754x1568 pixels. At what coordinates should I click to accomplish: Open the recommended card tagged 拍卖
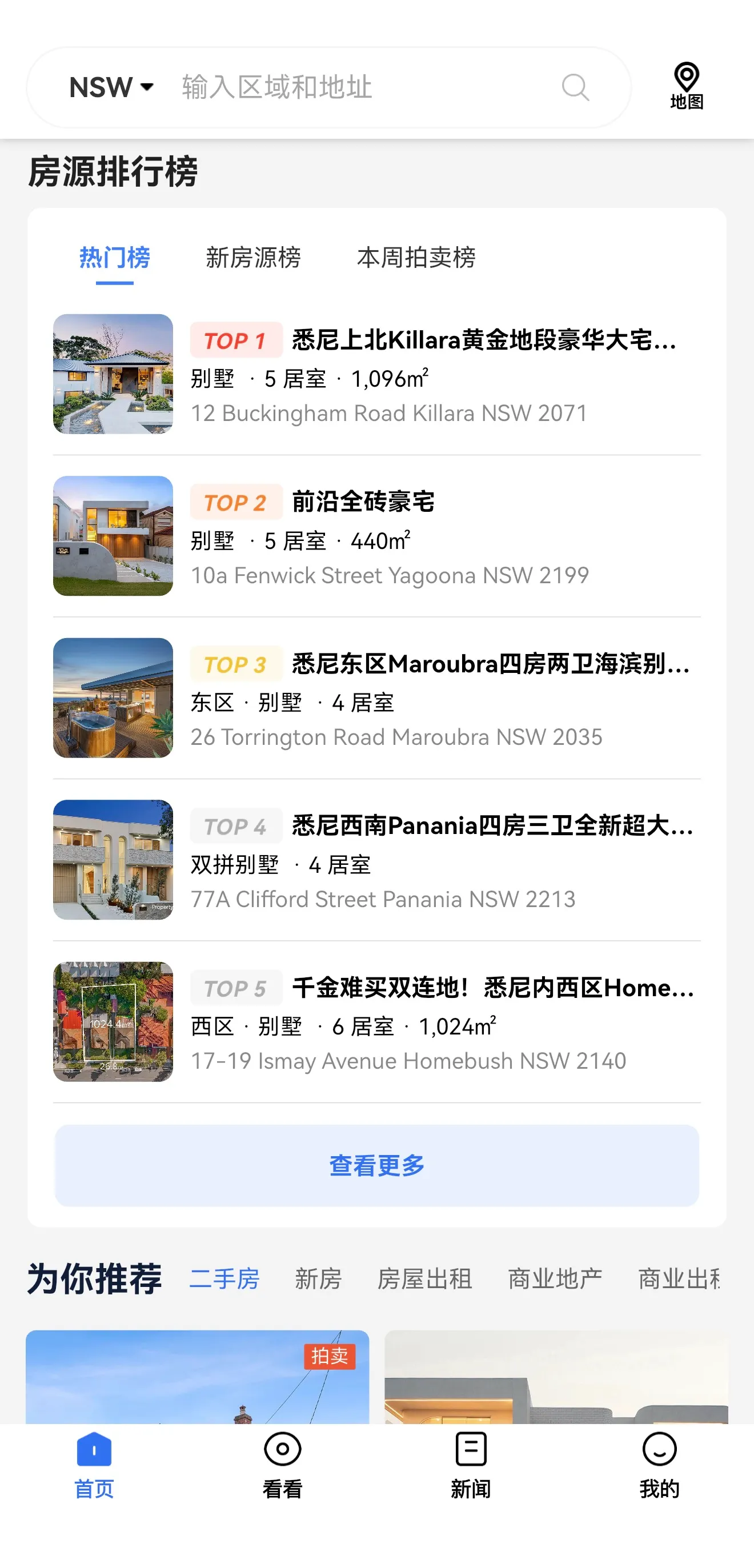[x=197, y=1379]
